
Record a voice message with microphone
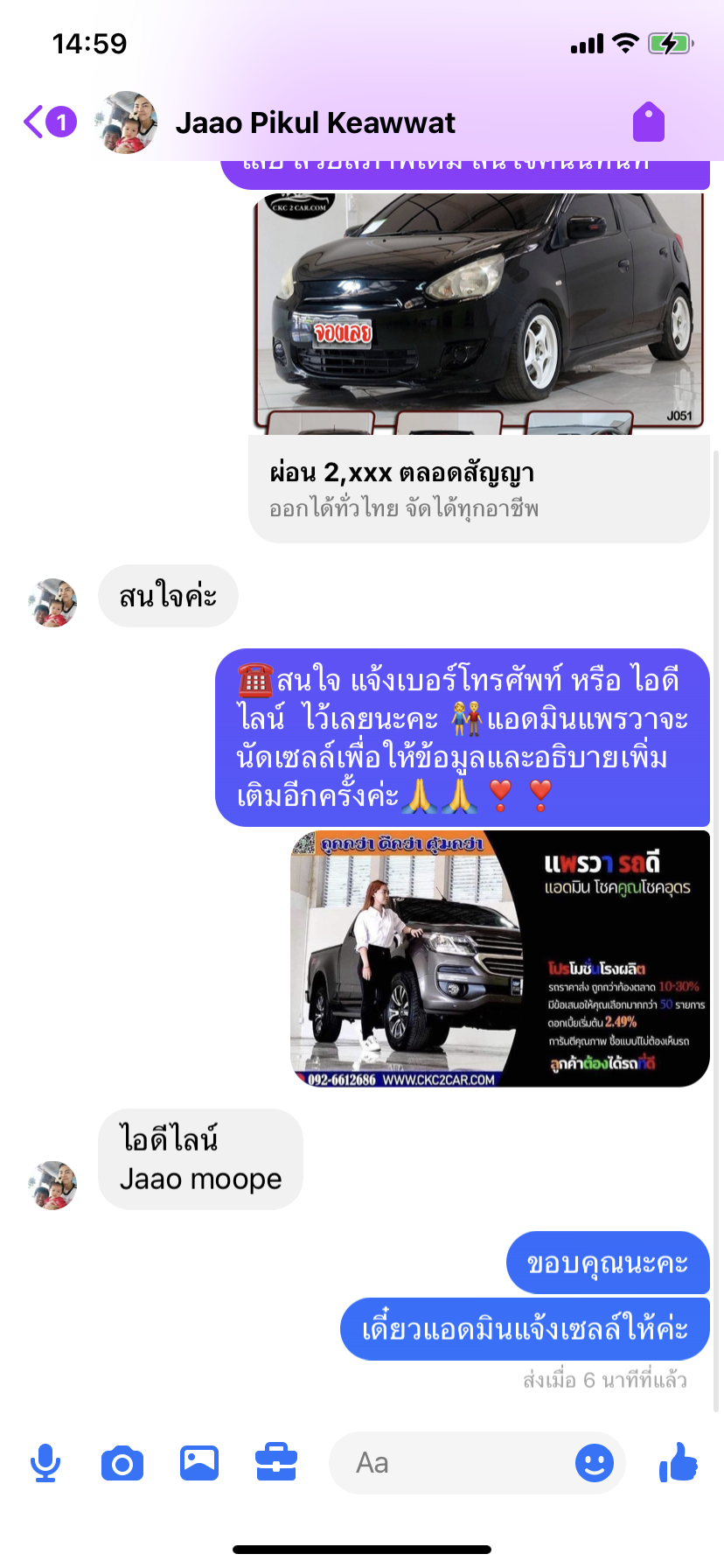[45, 1463]
